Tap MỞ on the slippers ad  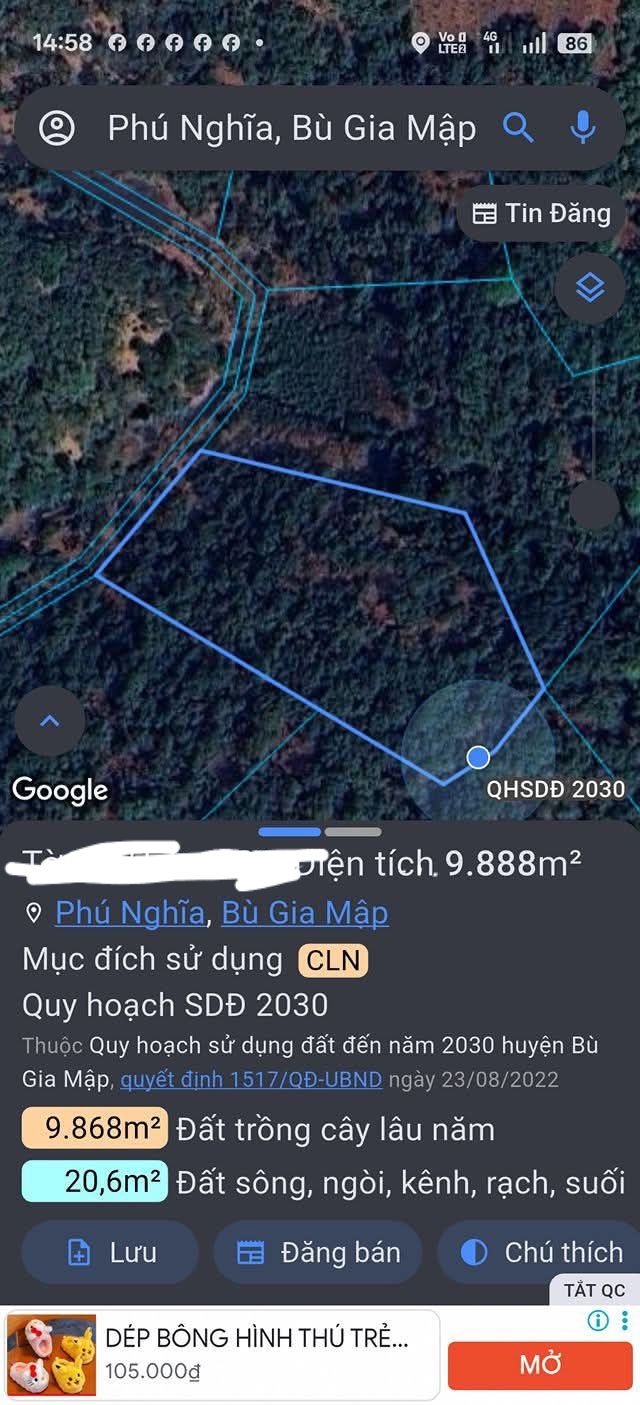[539, 1365]
